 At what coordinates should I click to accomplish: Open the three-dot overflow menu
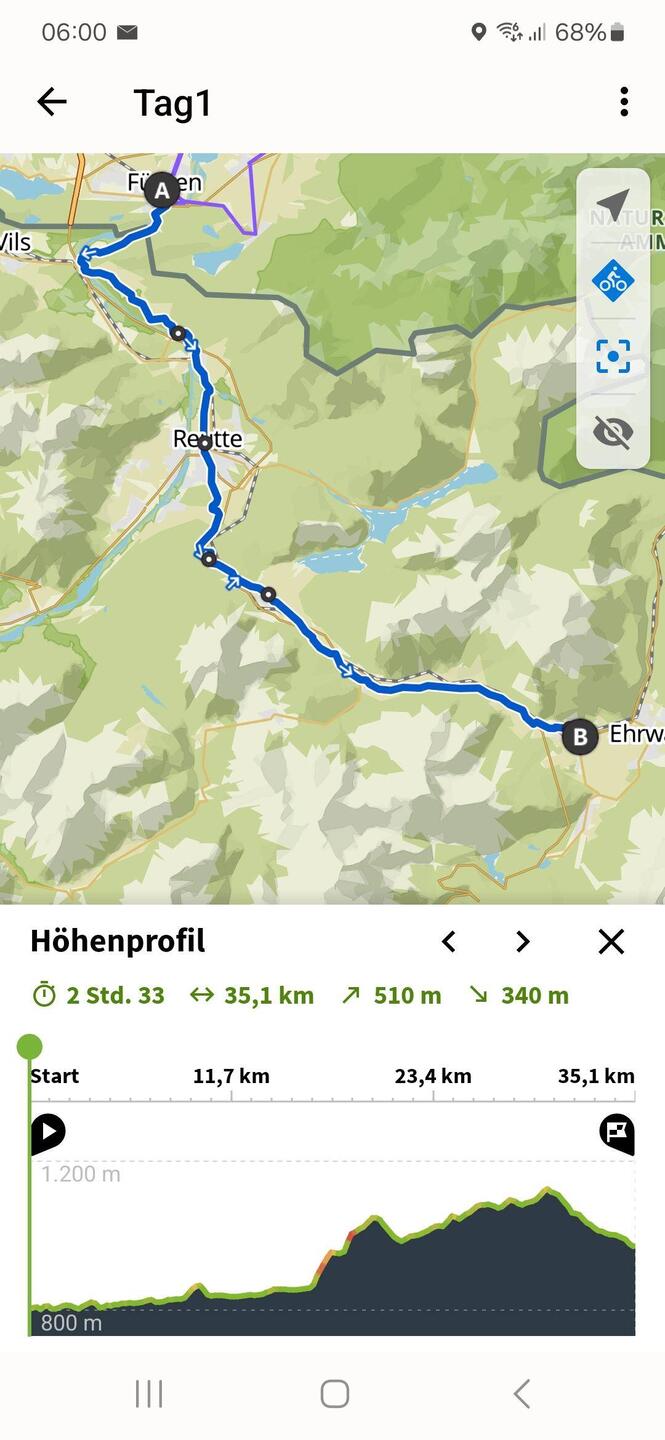(x=624, y=102)
